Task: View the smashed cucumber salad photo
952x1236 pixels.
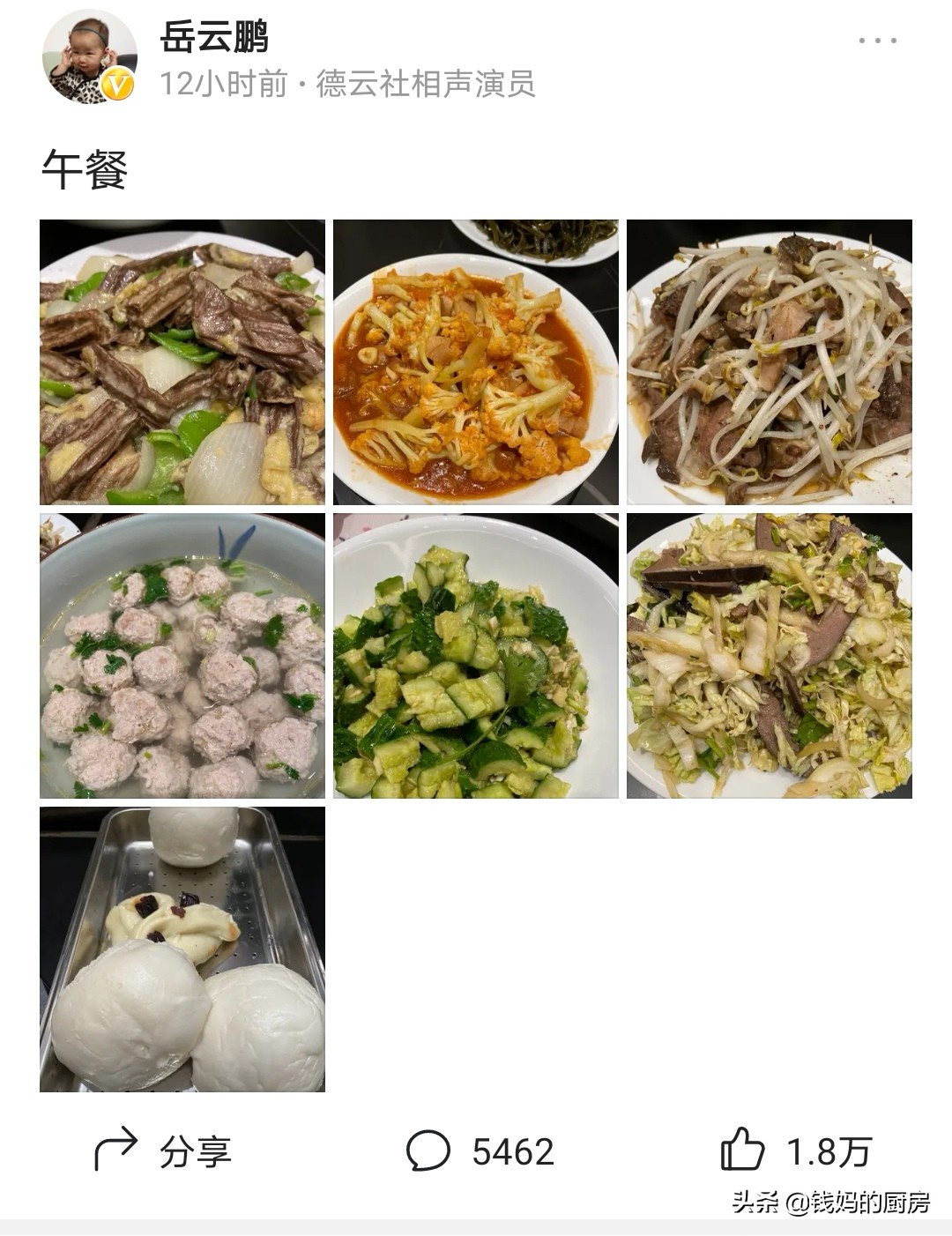Action: (x=476, y=656)
